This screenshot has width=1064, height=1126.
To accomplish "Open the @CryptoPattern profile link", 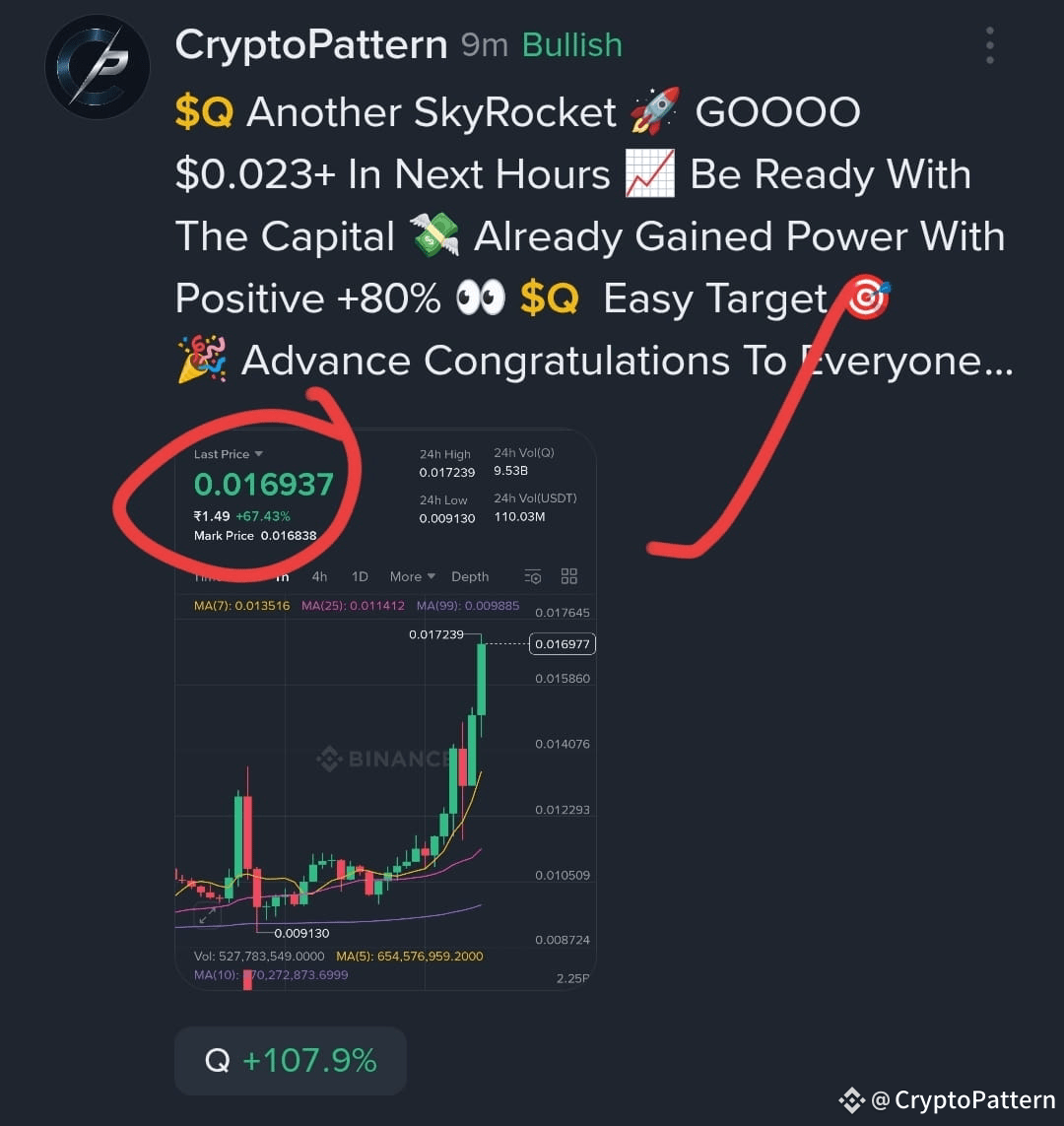I will (961, 1100).
